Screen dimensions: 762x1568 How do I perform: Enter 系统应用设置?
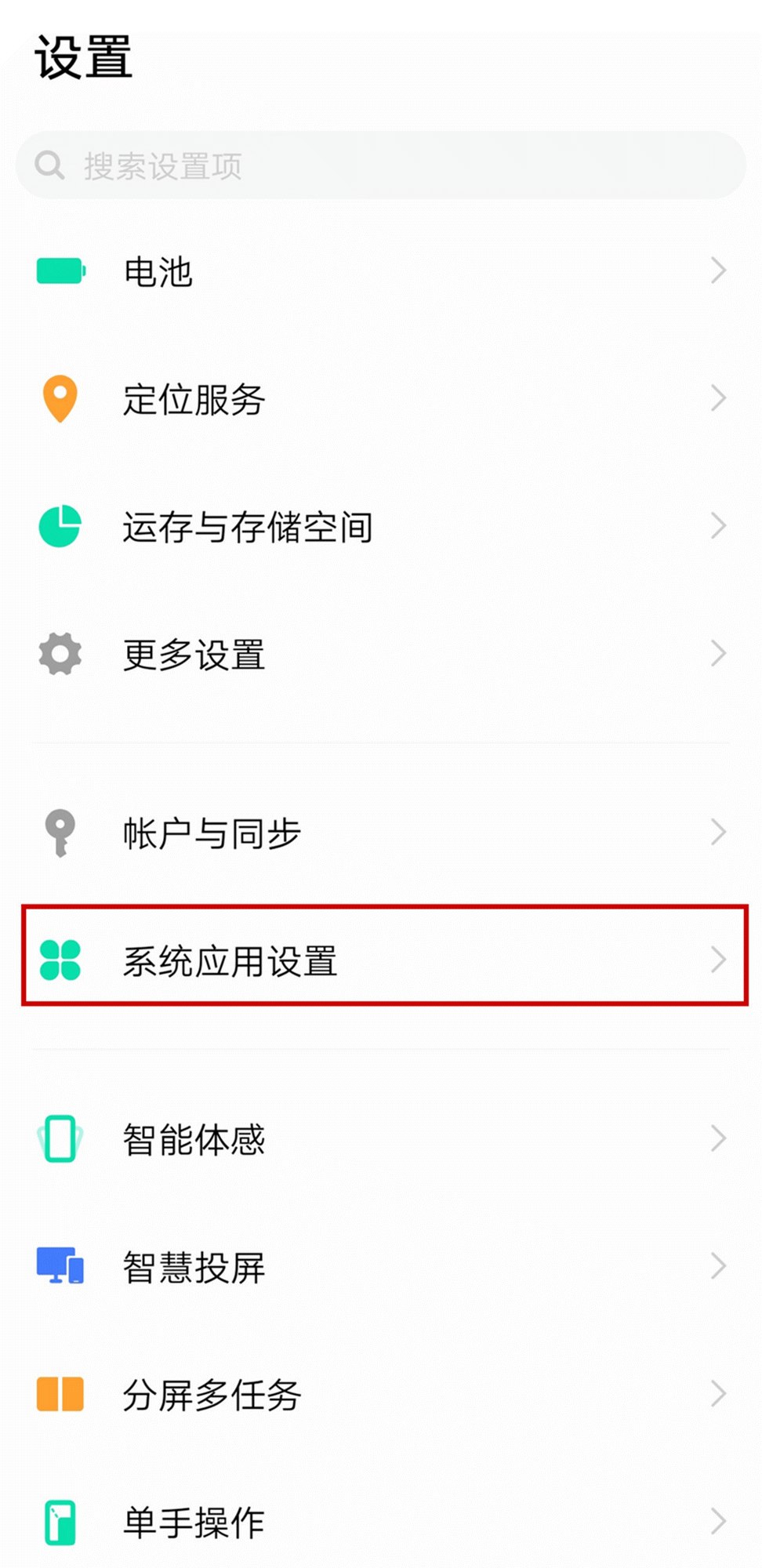[381, 960]
